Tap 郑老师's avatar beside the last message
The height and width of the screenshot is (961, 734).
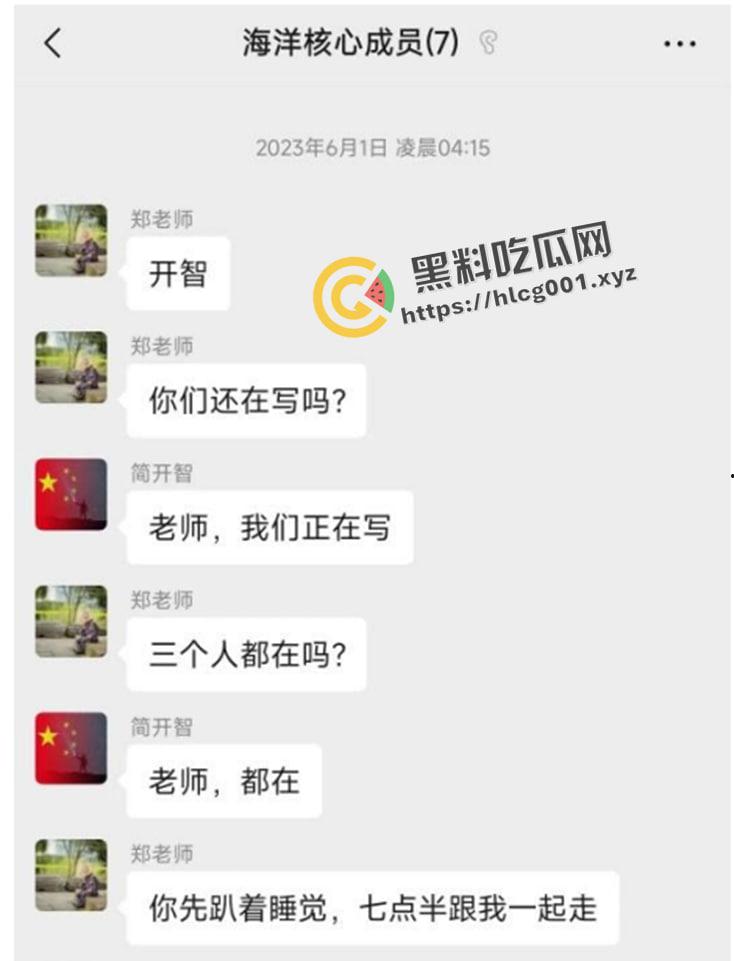70,875
